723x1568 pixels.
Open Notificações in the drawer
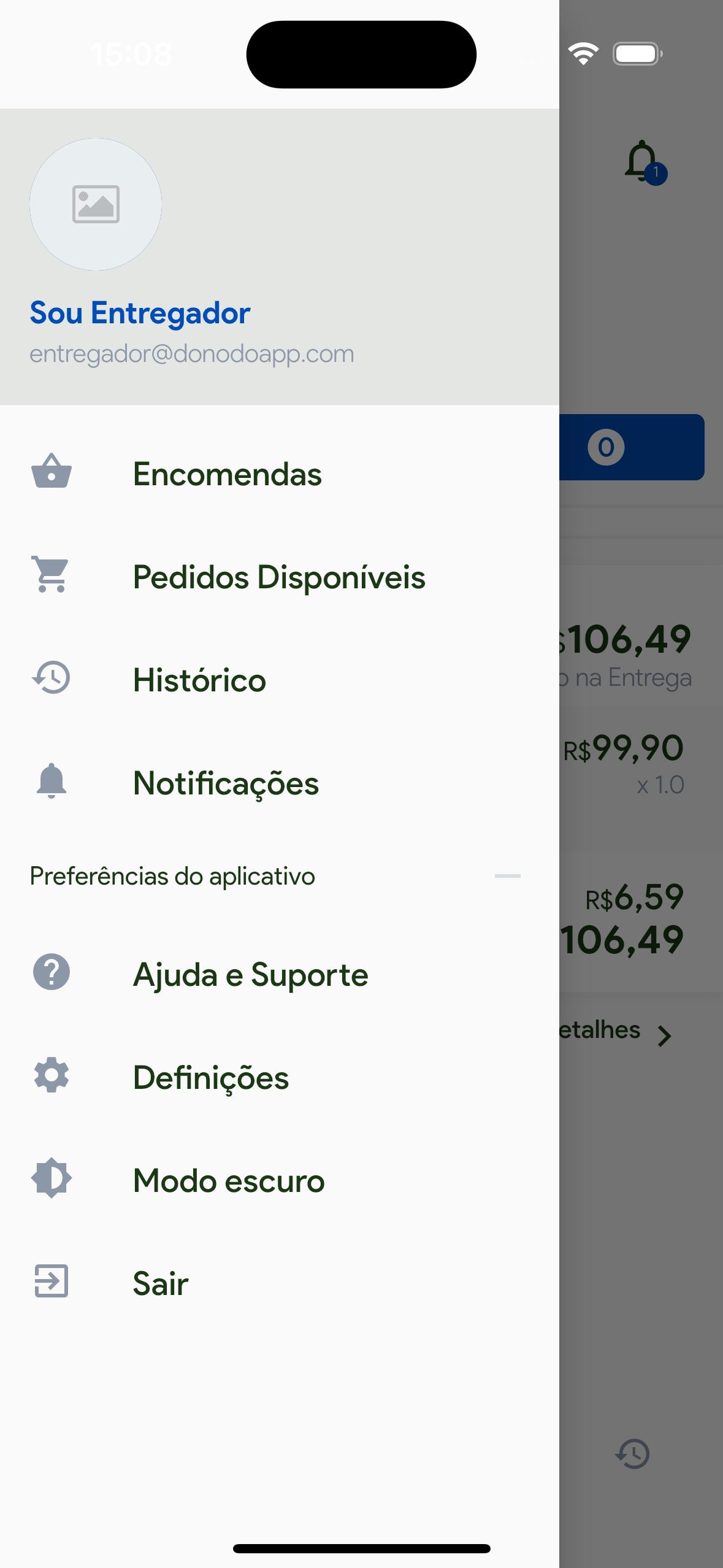[279, 783]
